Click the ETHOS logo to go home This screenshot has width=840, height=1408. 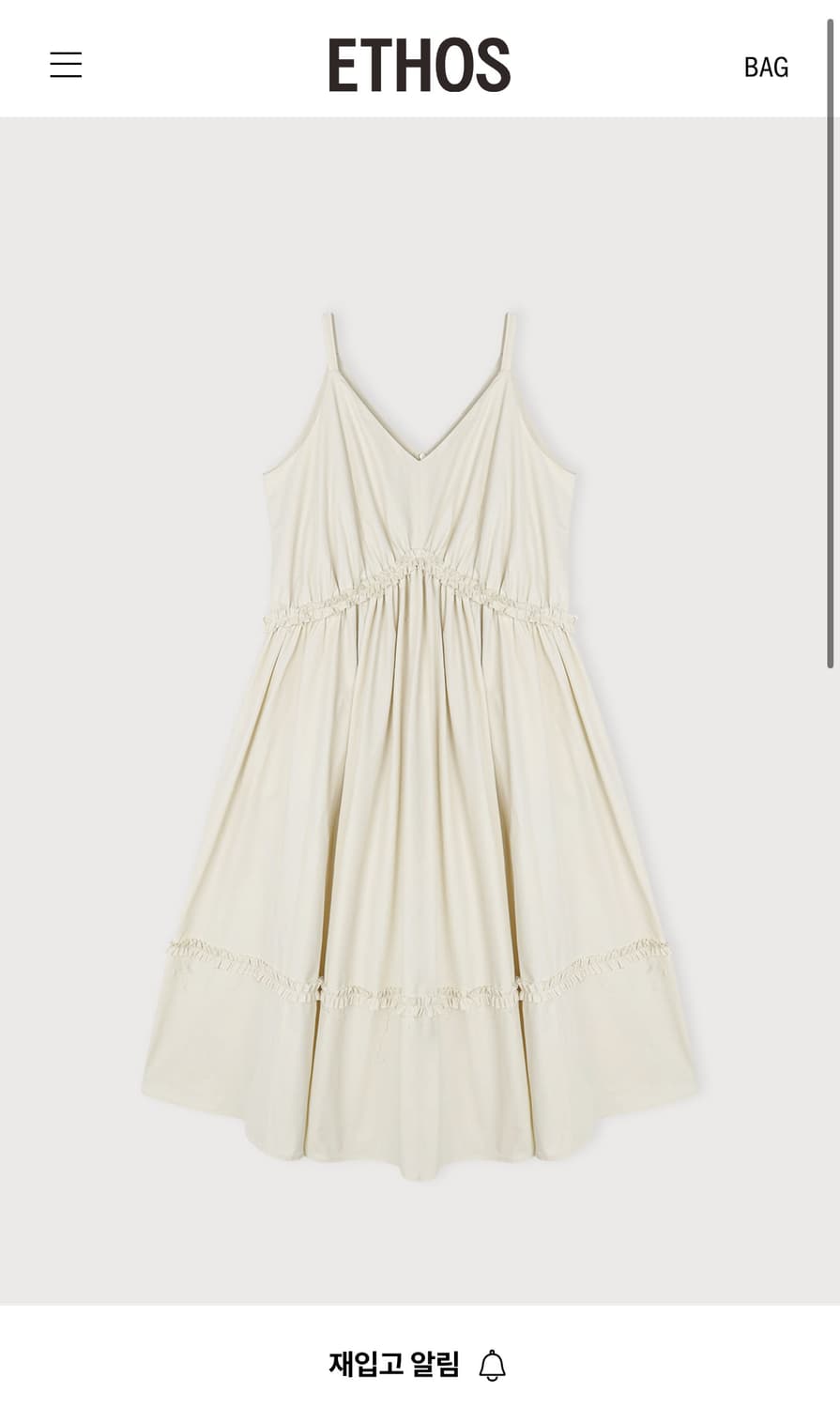420,67
